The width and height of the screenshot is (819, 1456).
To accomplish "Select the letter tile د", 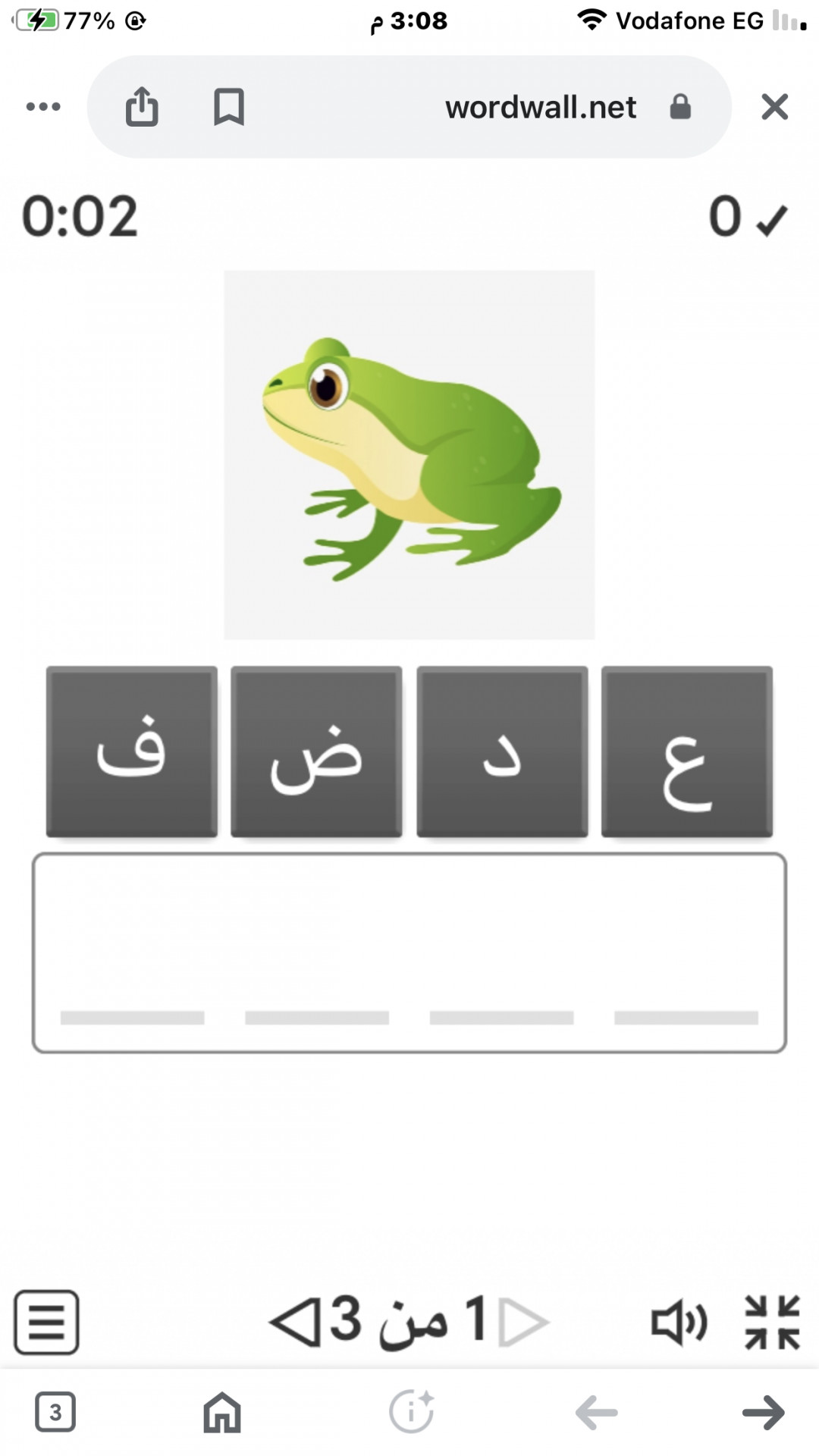I will click(x=502, y=752).
